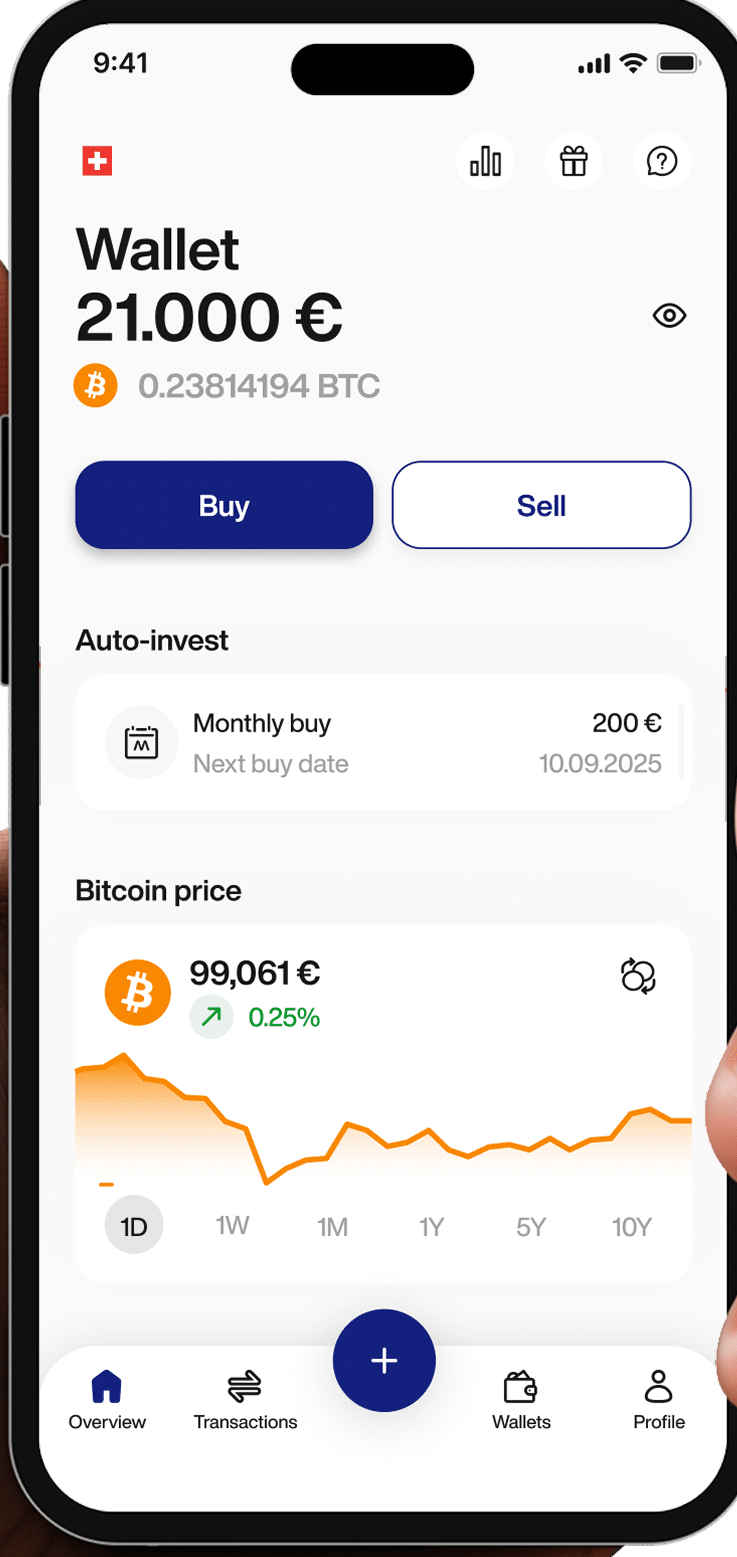This screenshot has height=1557, width=737.
Task: Open the Monthly buy auto-invest card
Action: 383,743
